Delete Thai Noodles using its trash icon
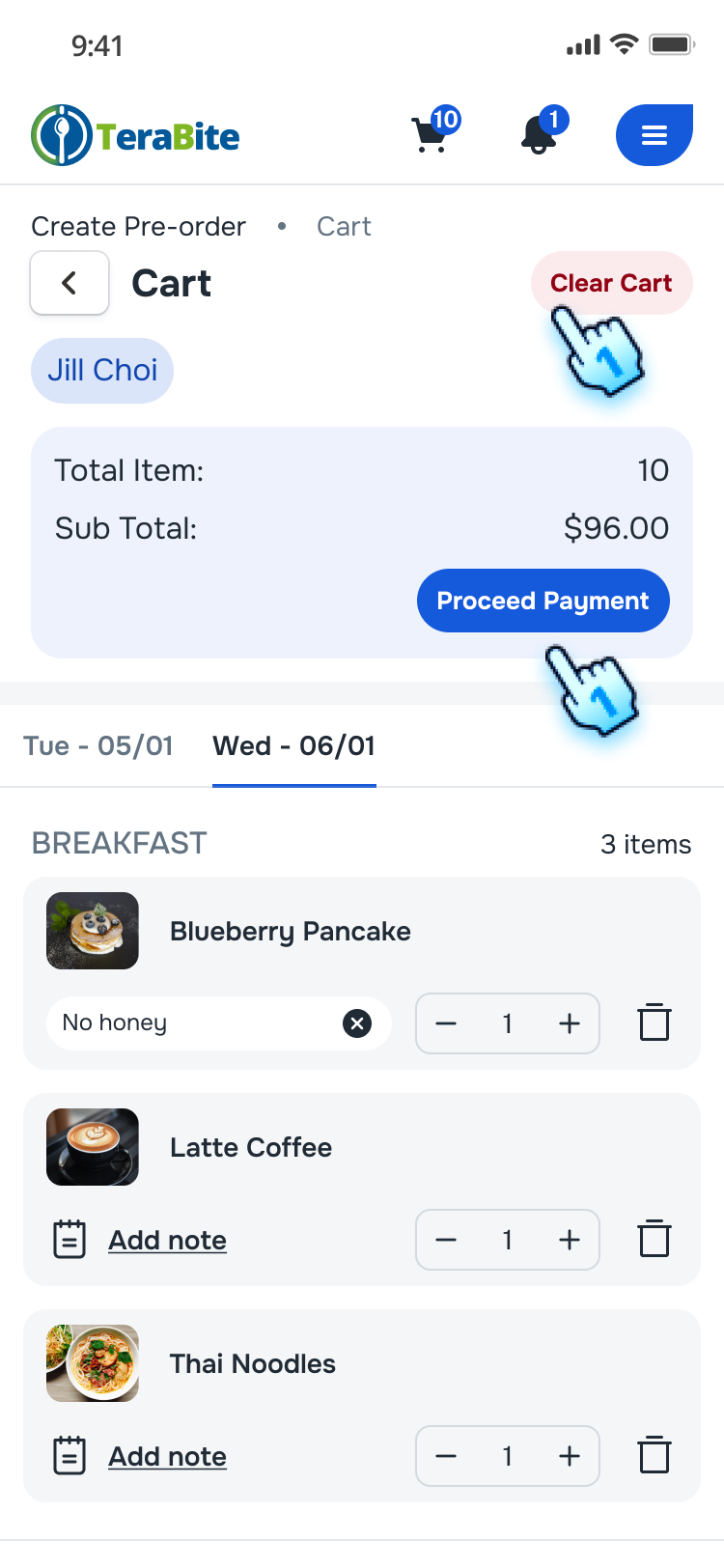 tap(654, 1455)
